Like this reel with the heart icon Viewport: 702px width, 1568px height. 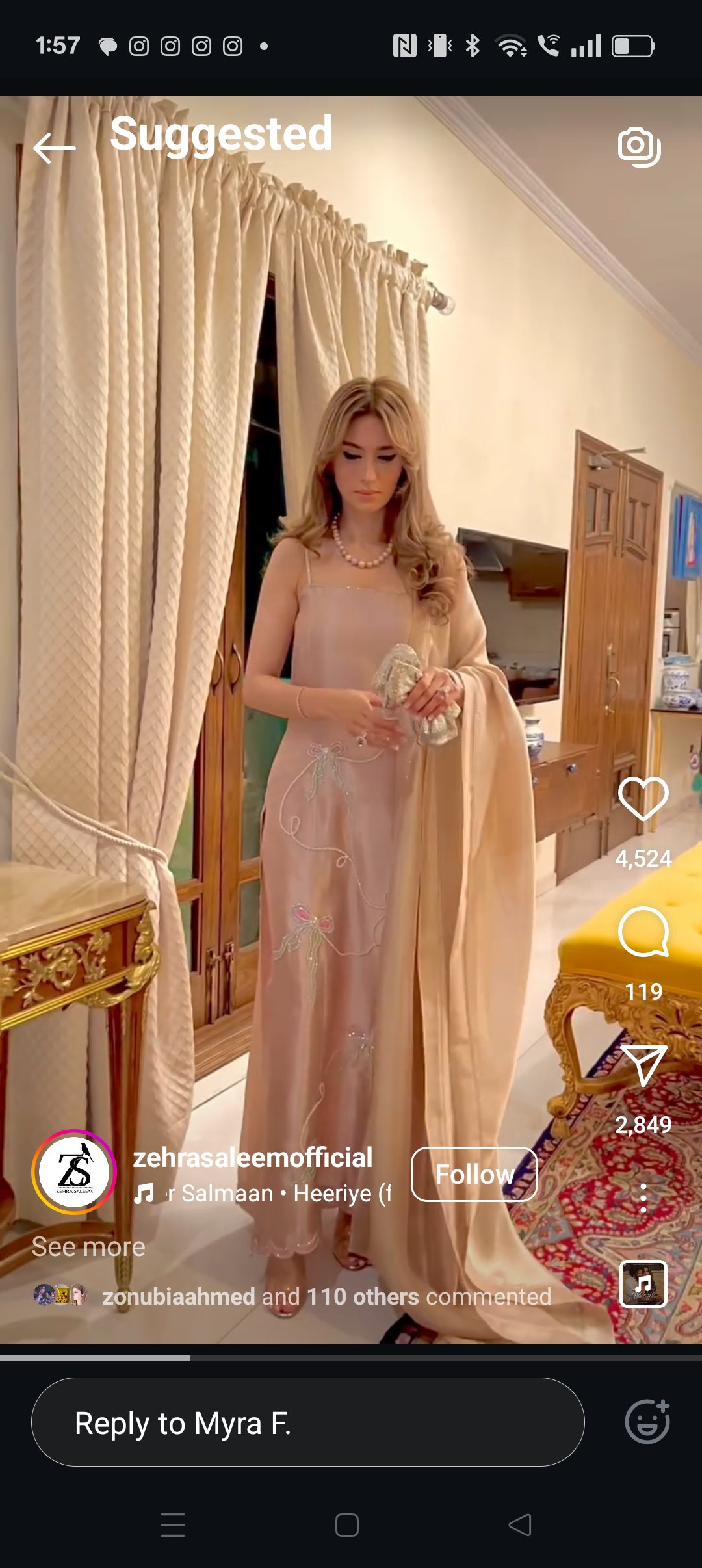(x=643, y=798)
